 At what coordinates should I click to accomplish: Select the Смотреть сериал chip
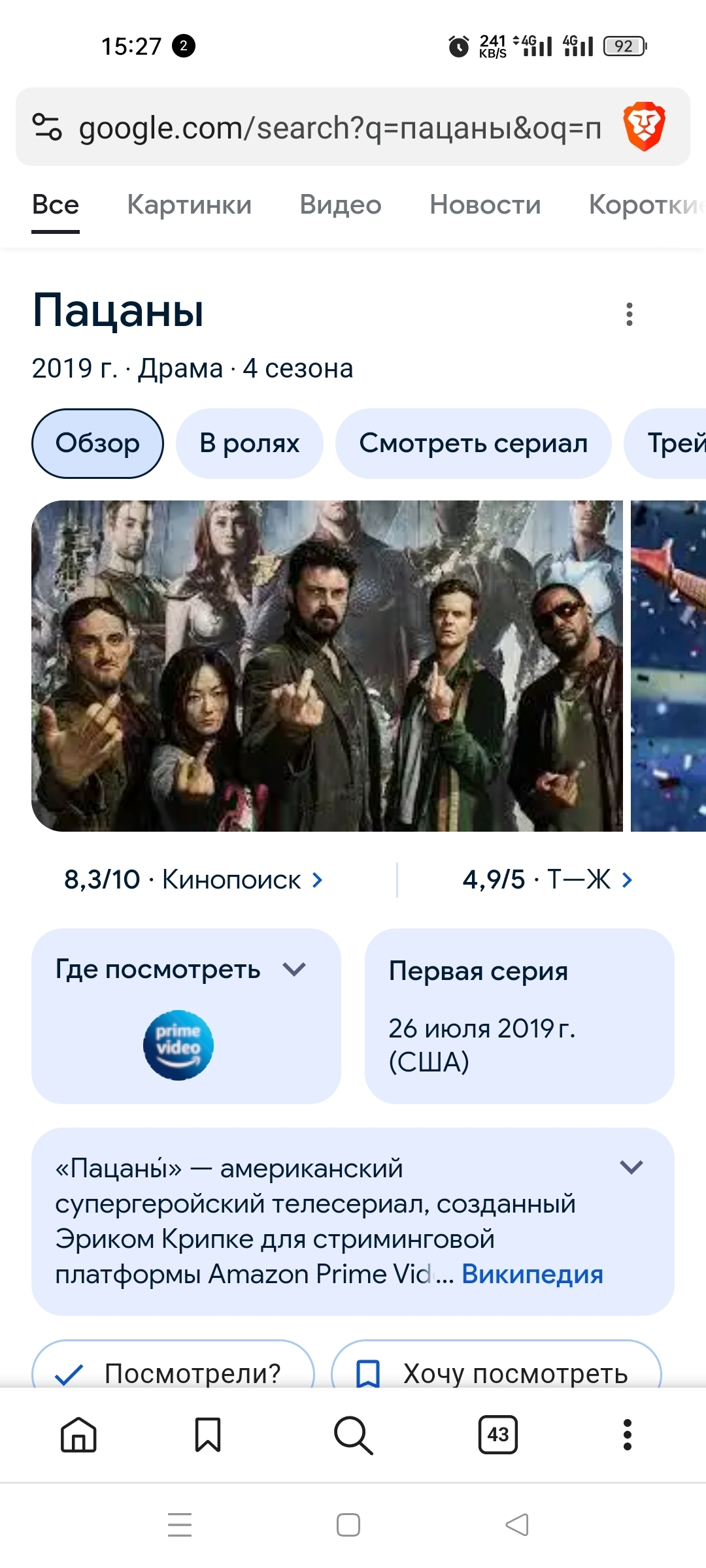click(473, 443)
